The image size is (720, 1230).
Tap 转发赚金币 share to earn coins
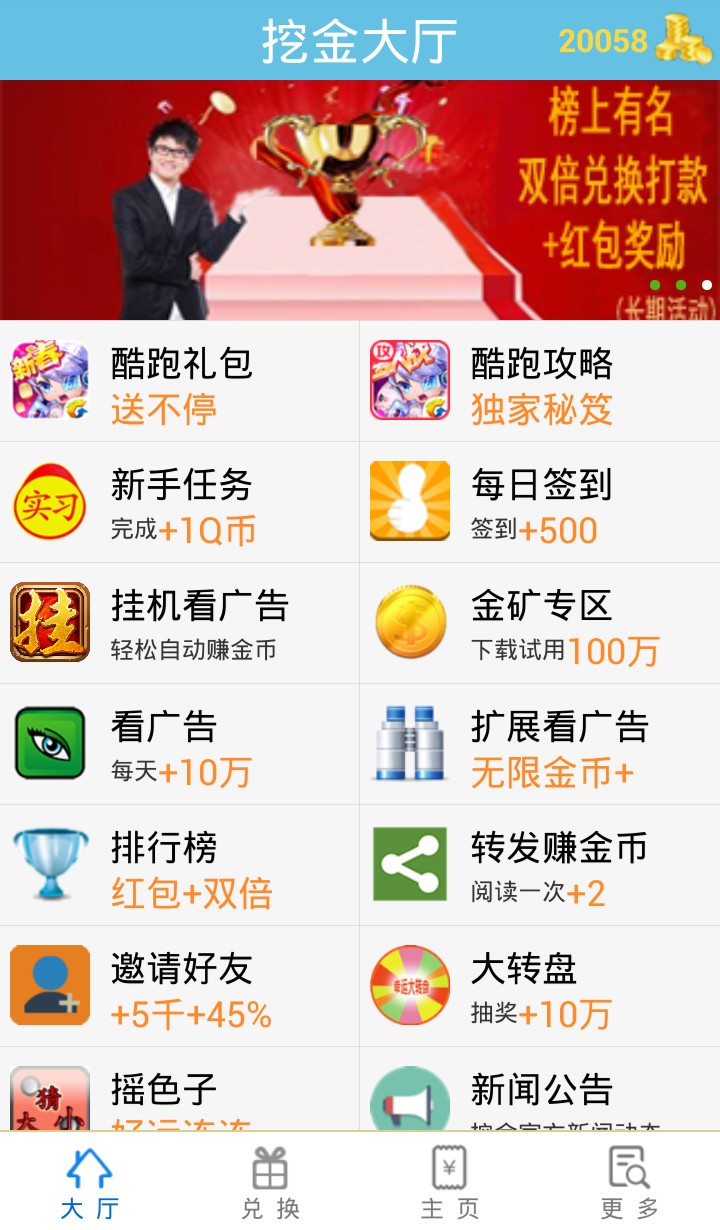tap(540, 865)
